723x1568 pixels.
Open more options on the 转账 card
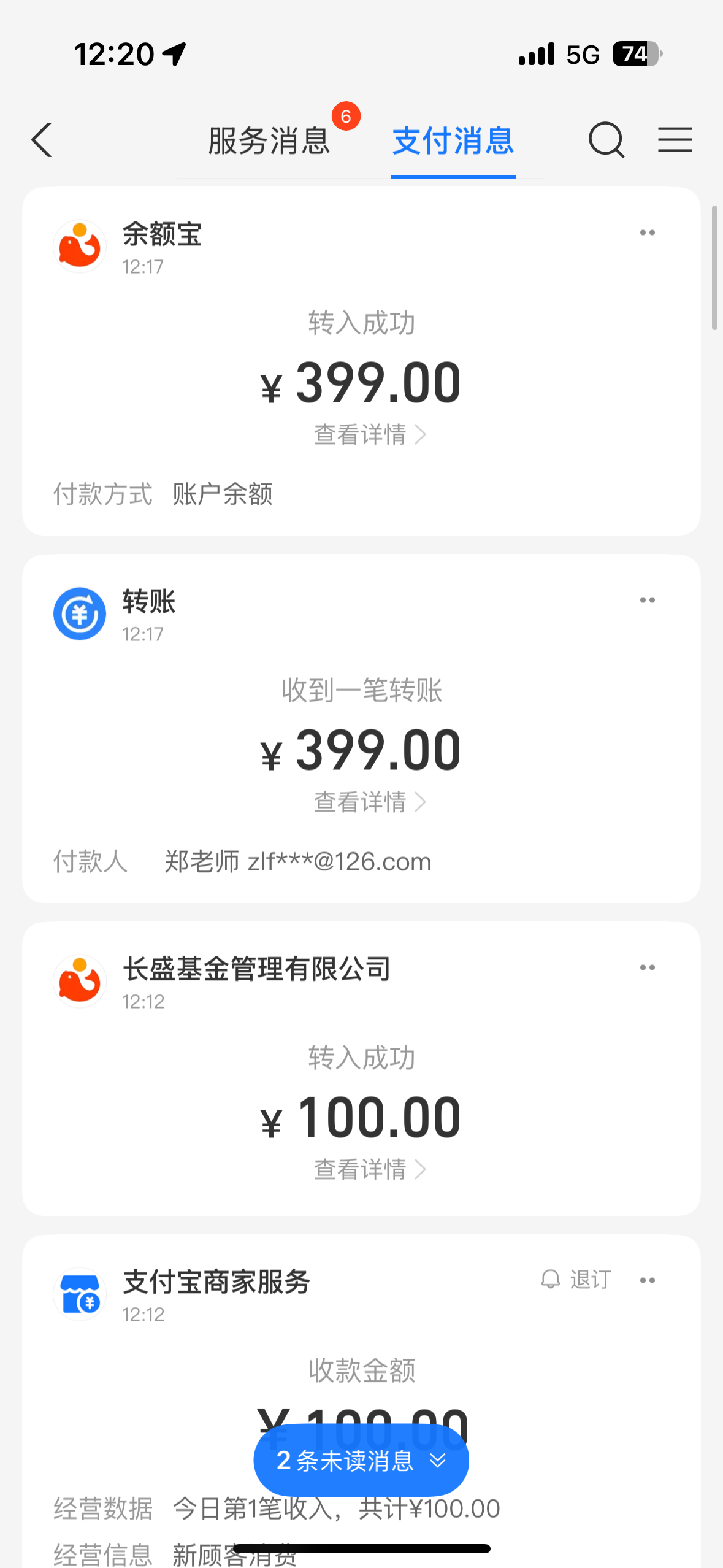[648, 599]
